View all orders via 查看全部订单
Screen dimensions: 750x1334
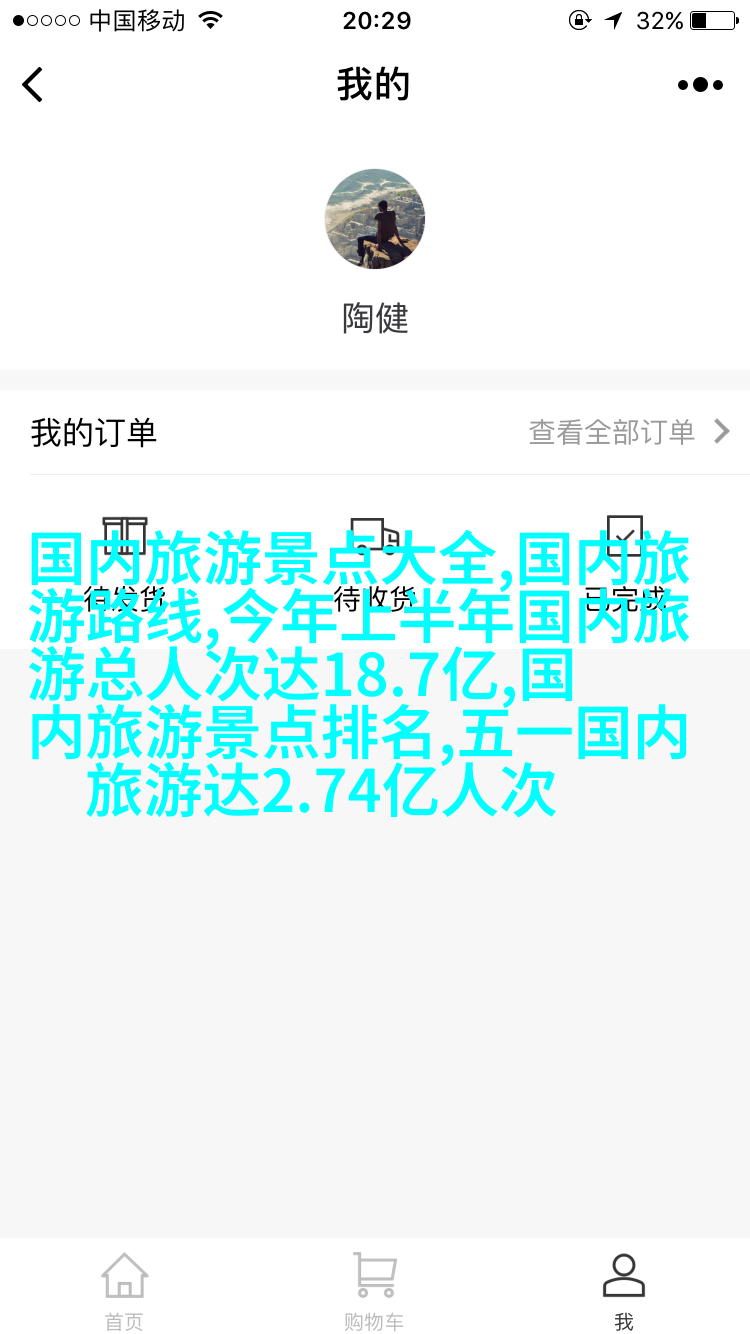click(x=629, y=432)
